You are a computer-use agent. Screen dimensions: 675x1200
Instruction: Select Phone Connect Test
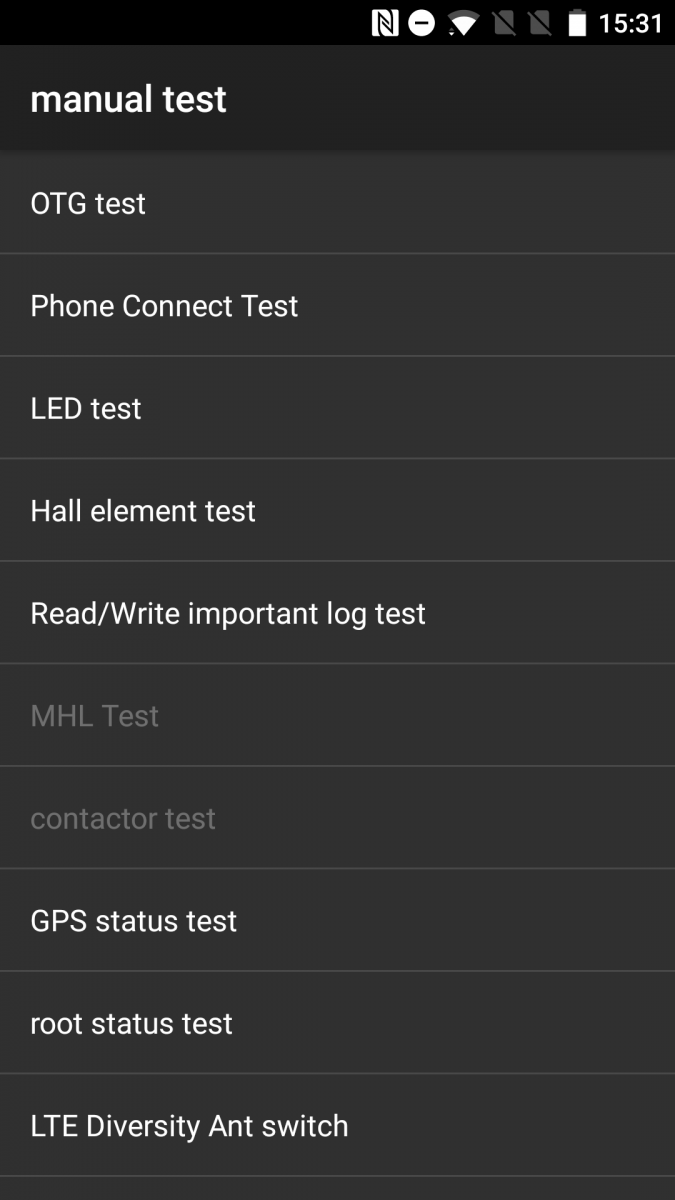pyautogui.click(x=337, y=305)
